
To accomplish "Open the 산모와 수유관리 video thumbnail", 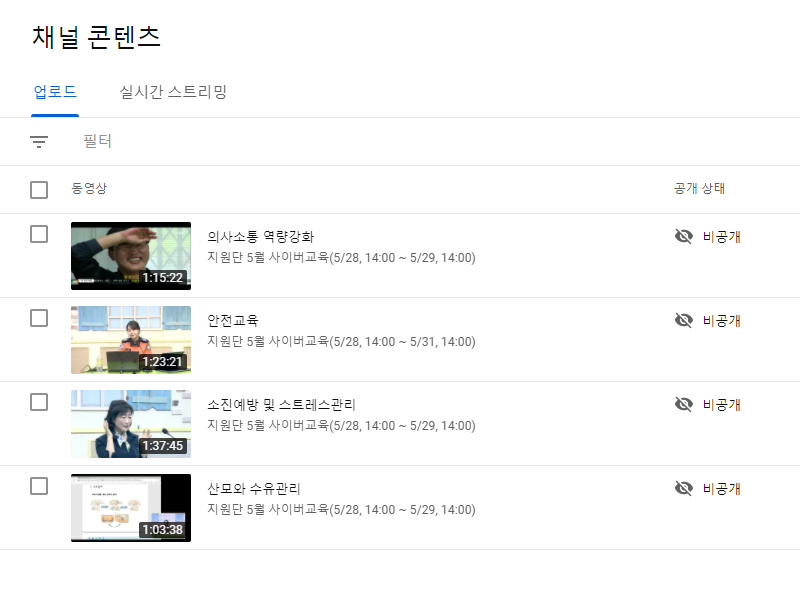I will (x=130, y=508).
